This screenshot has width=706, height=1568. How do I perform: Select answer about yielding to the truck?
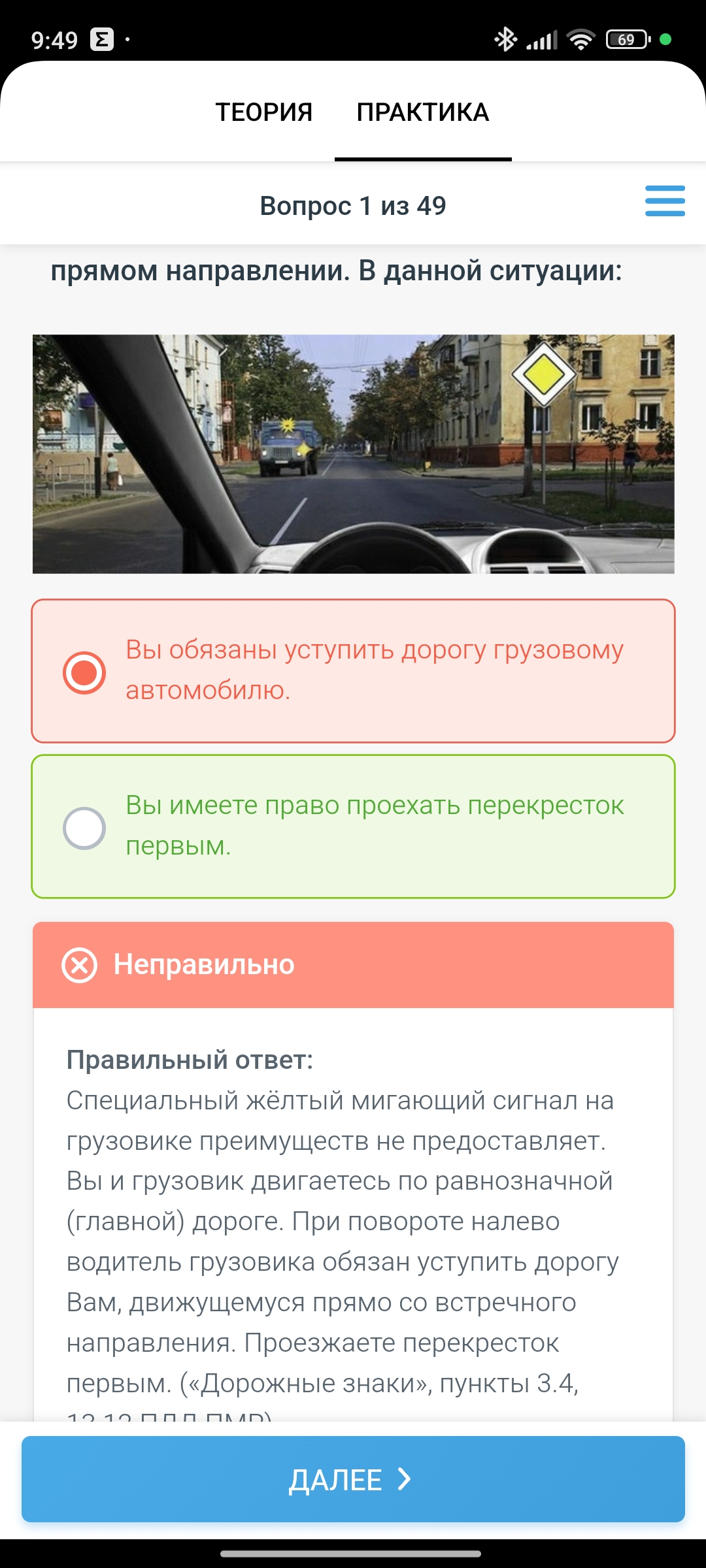(x=353, y=671)
